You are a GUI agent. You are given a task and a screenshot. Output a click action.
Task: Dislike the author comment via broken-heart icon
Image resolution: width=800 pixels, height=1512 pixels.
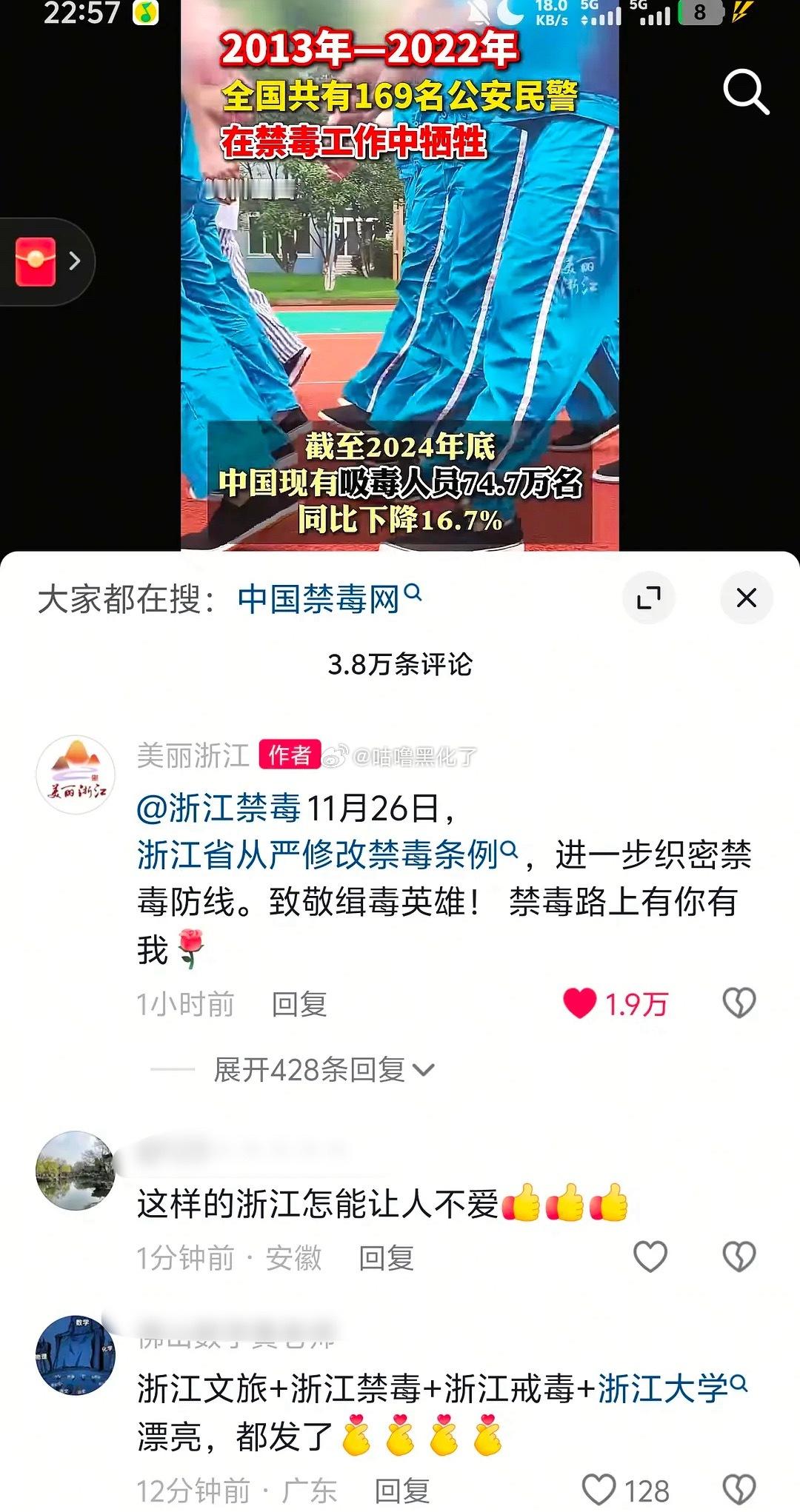[737, 1003]
